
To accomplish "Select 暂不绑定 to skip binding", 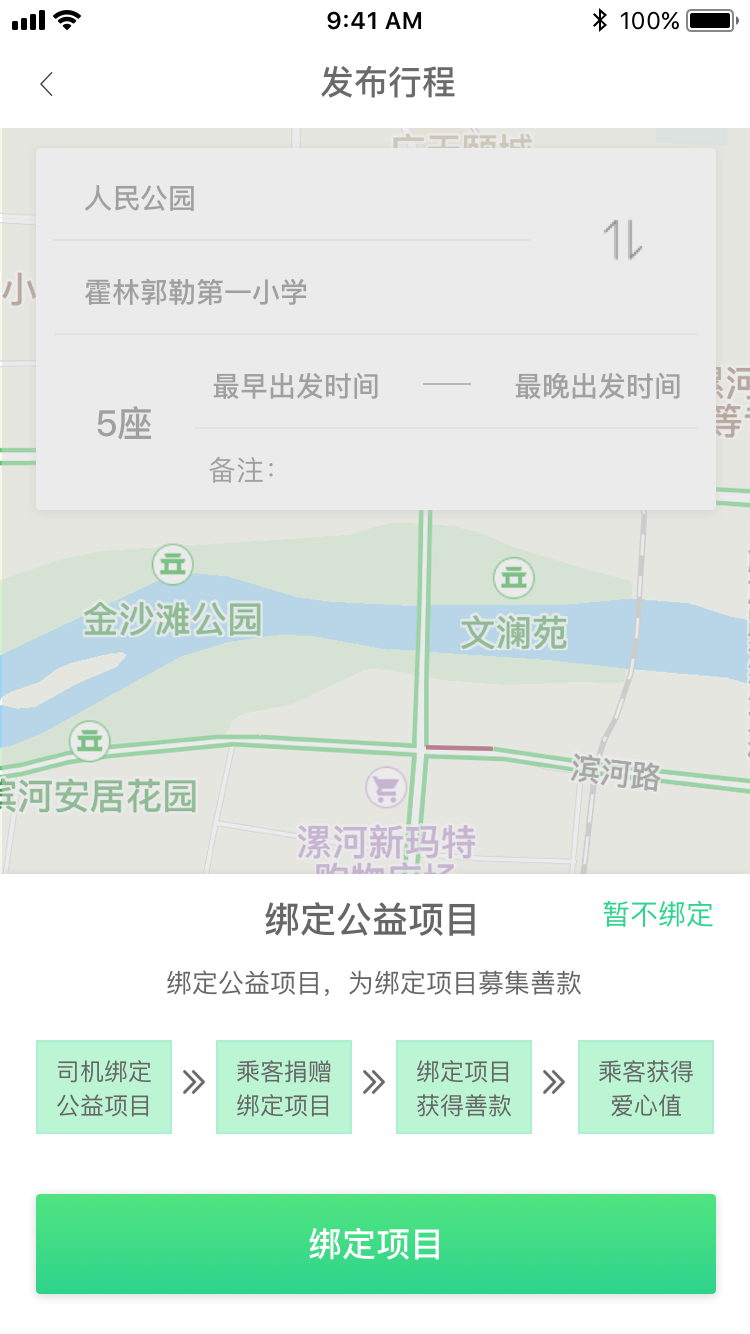I will 658,914.
